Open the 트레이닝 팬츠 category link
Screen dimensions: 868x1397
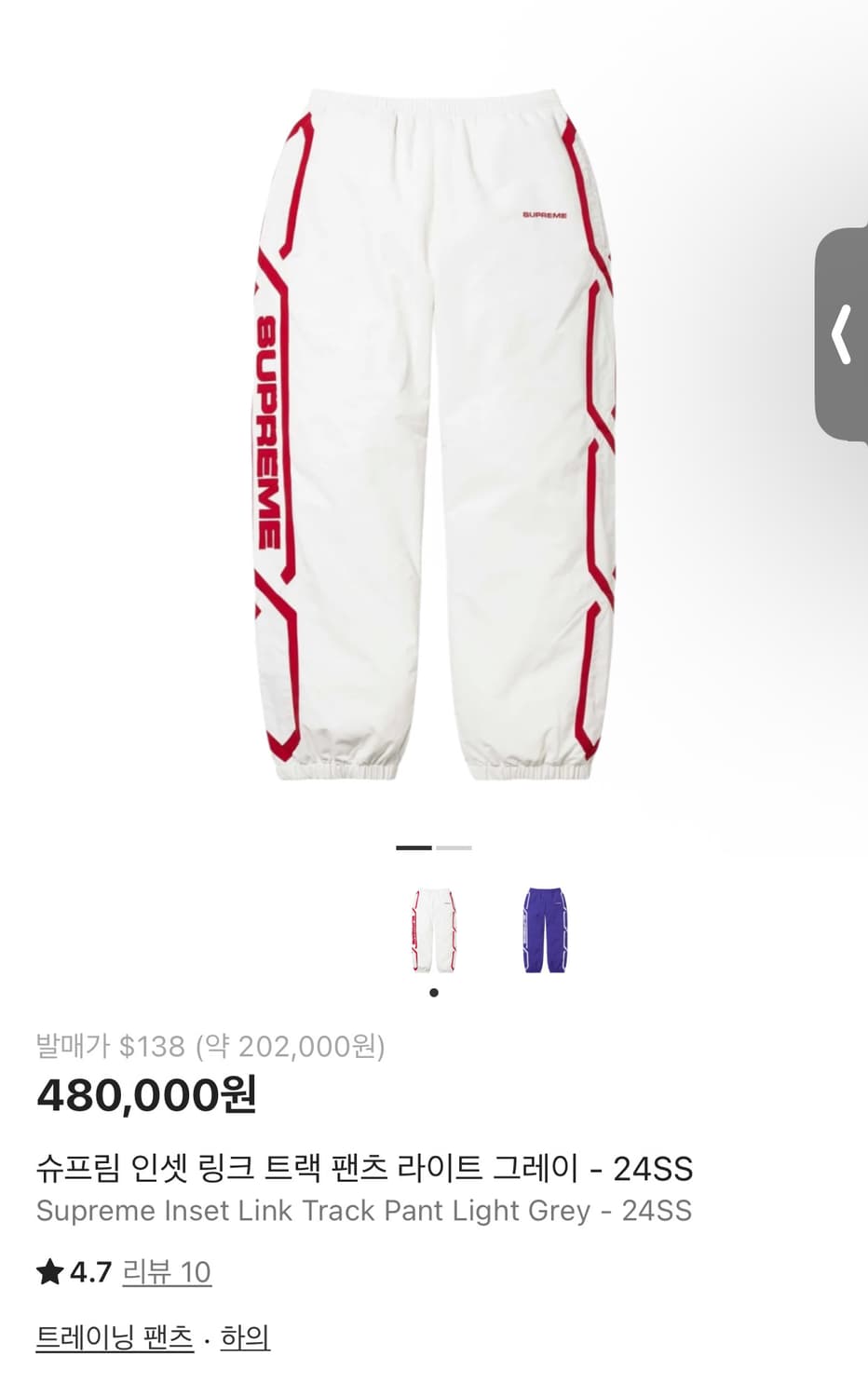[x=115, y=1337]
